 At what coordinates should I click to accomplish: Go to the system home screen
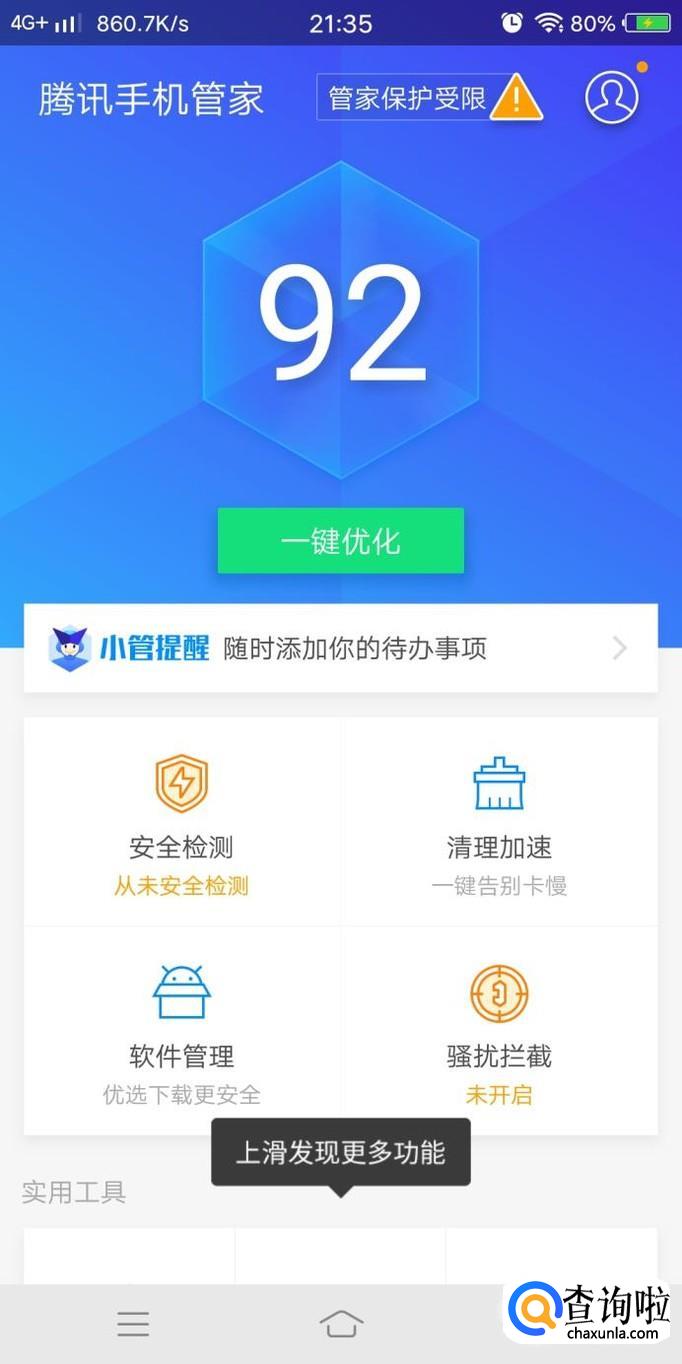point(341,1324)
